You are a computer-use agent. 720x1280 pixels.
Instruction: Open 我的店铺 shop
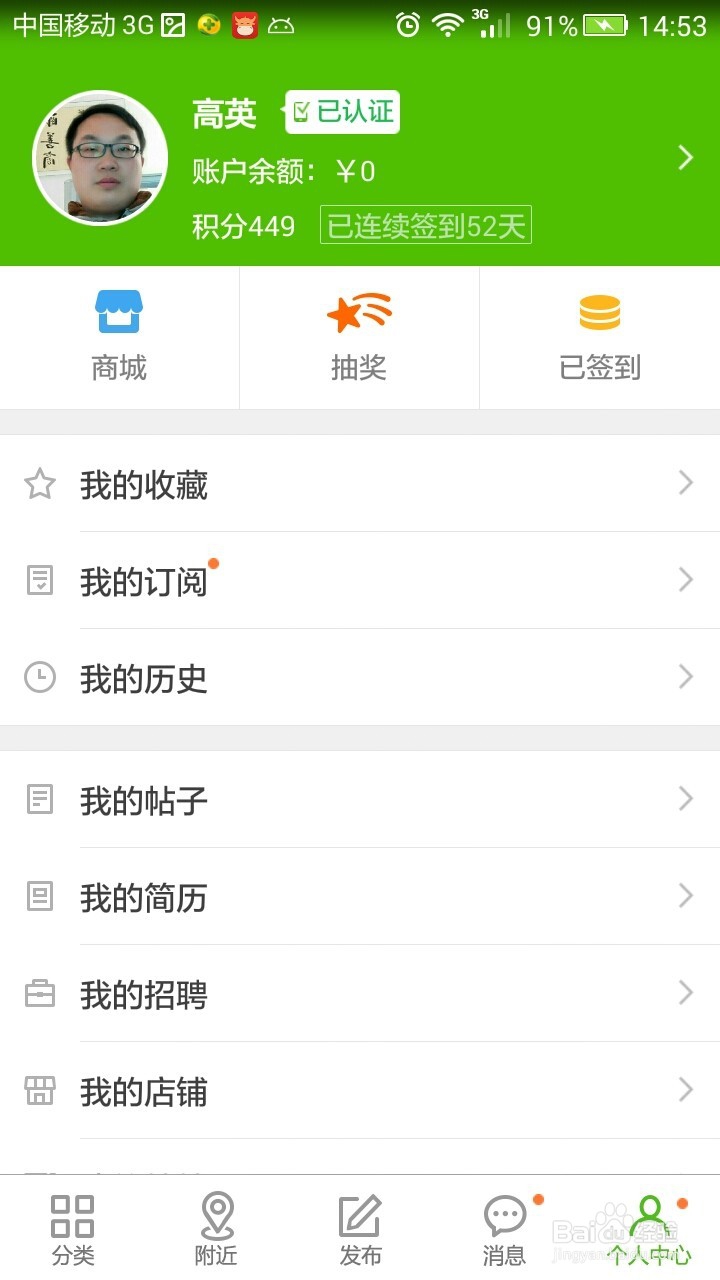pyautogui.click(x=360, y=1090)
